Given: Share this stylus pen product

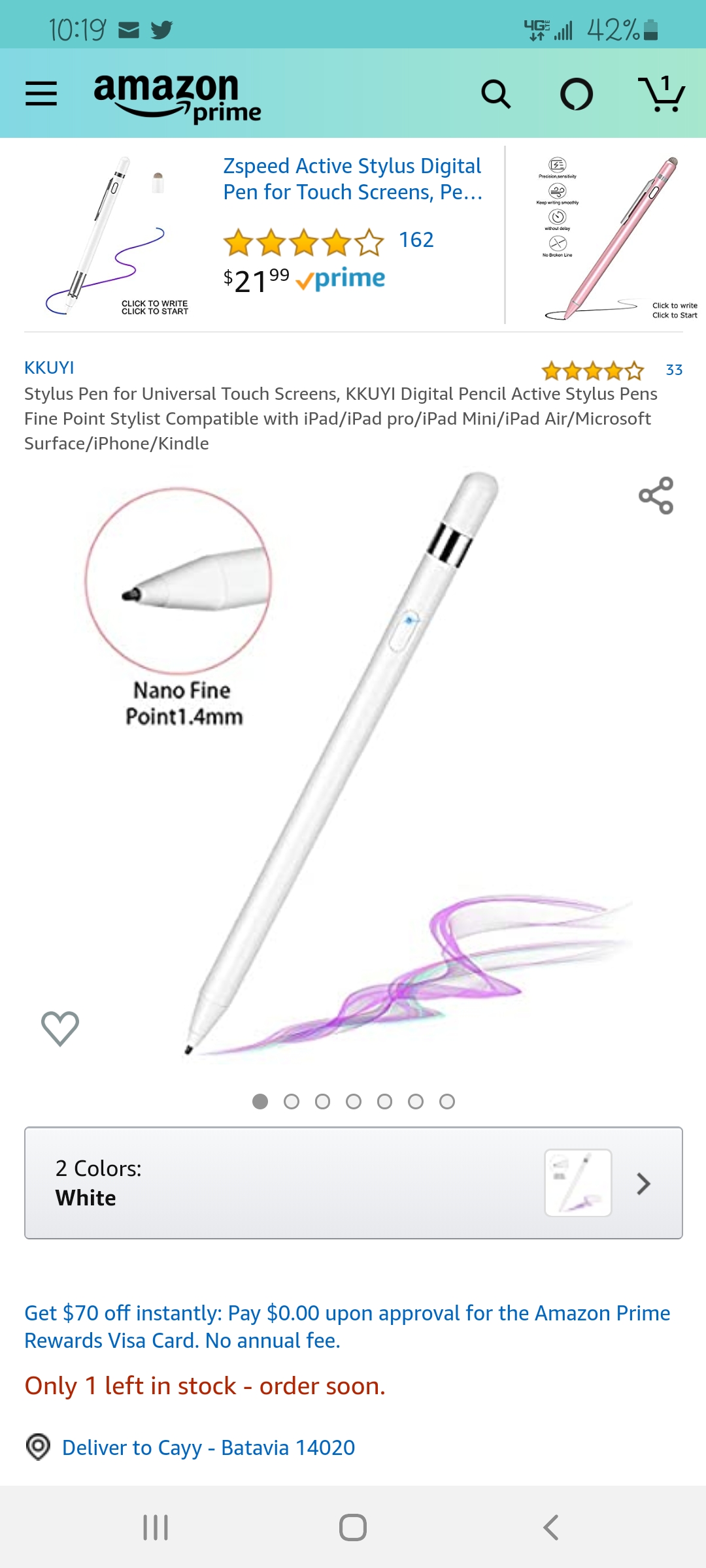Looking at the screenshot, I should 656,495.
